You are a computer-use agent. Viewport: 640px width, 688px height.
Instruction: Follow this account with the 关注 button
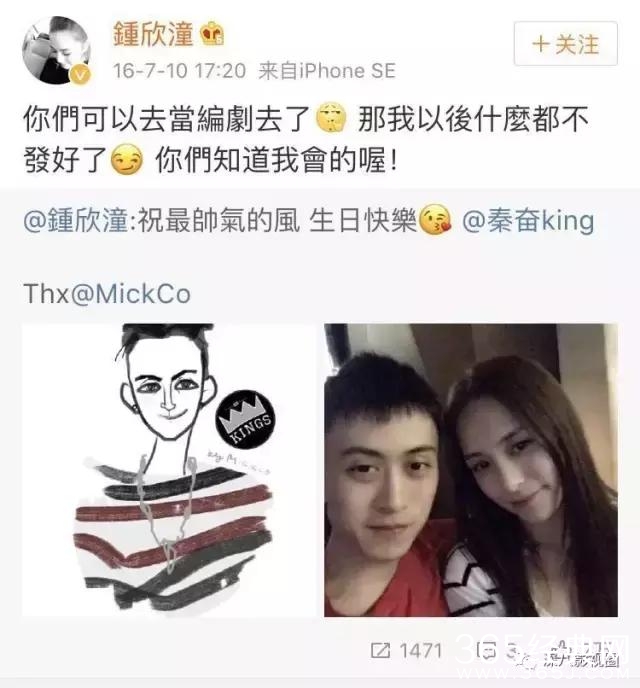click(x=567, y=44)
